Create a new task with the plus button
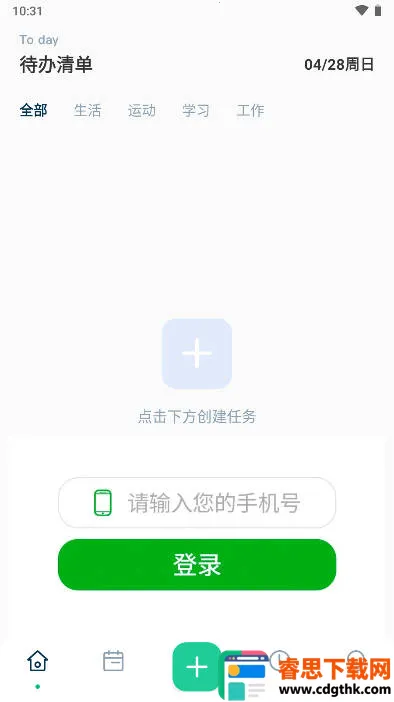Screen dimensions: 394x702 coord(197,667)
